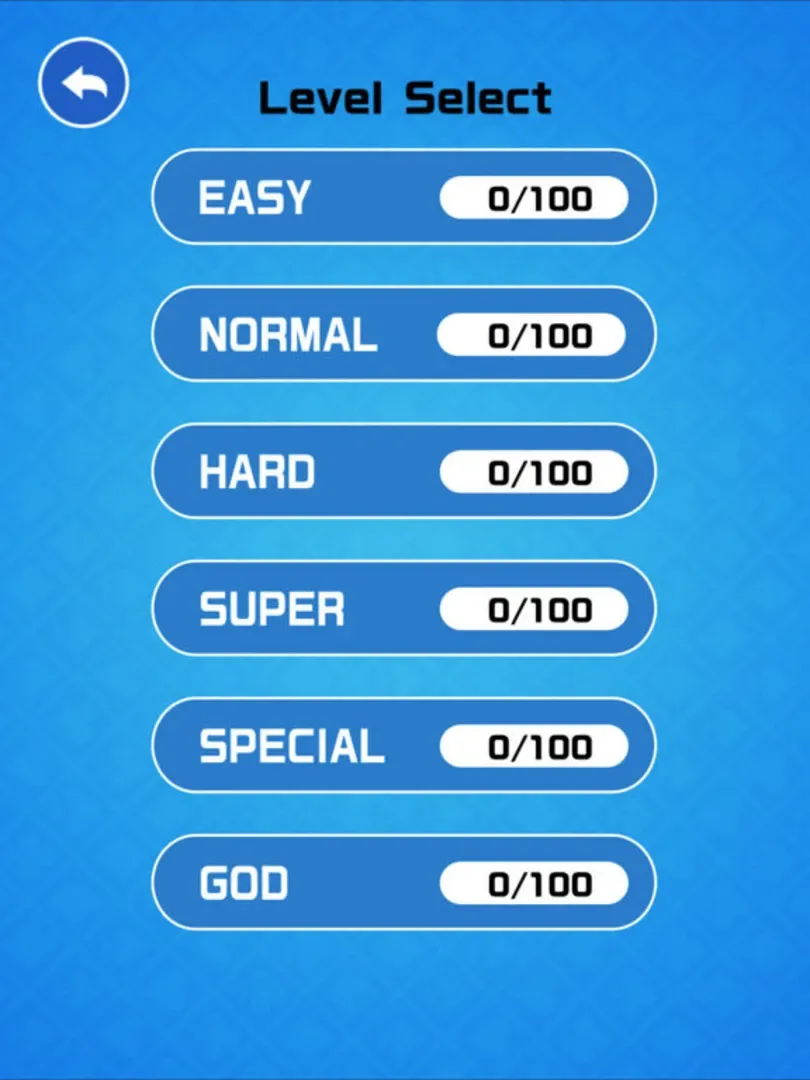Enter the SPECIAL level pack

(x=403, y=745)
